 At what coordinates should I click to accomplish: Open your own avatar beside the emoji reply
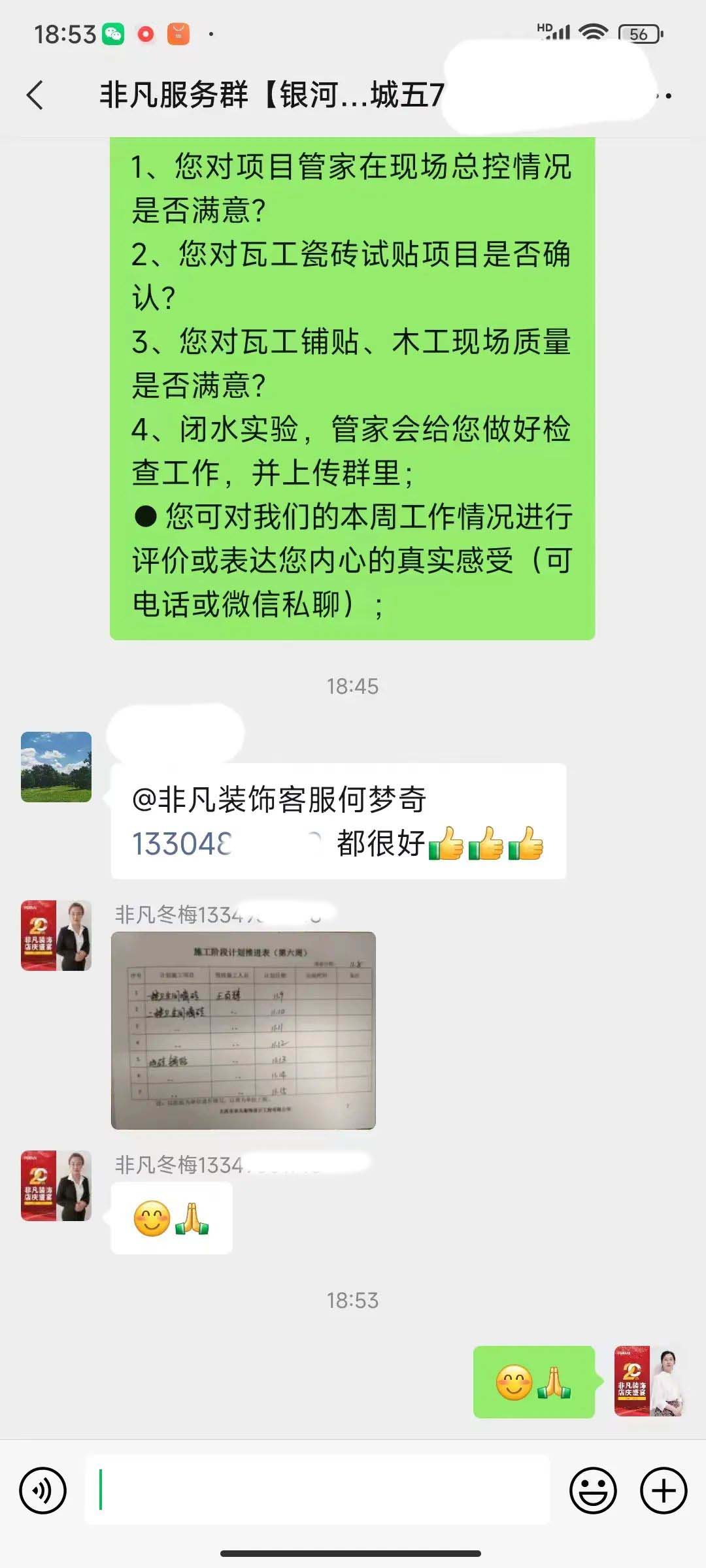click(x=648, y=1381)
